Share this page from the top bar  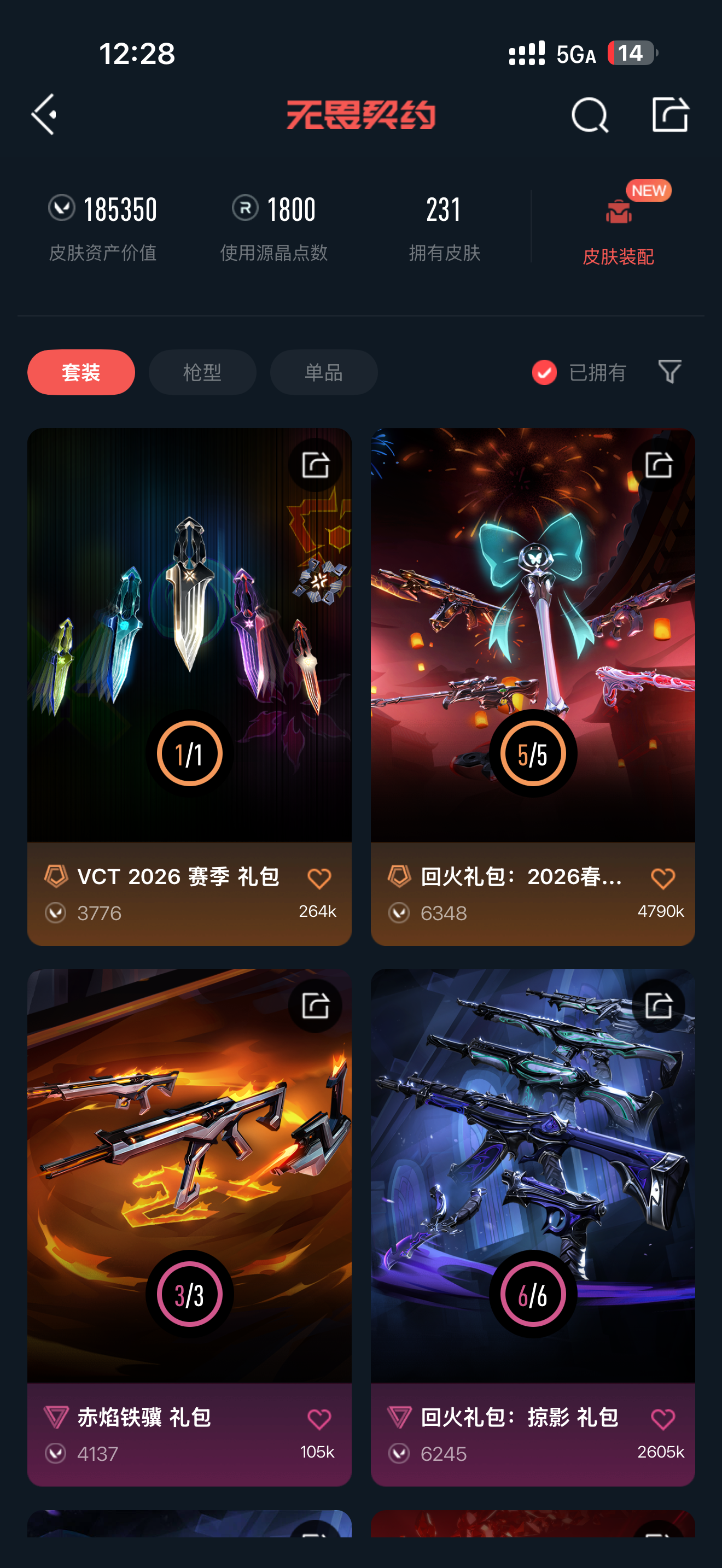(669, 114)
